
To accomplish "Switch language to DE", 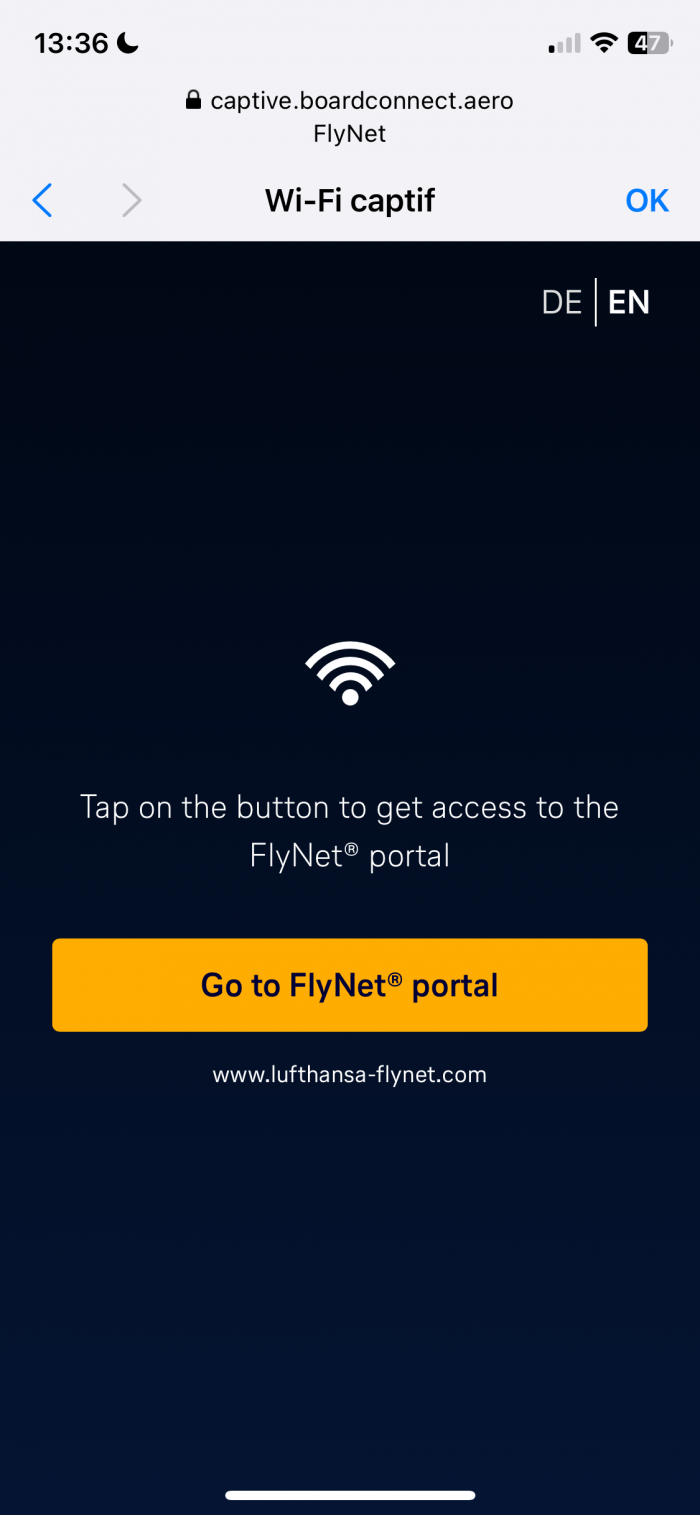I will (x=561, y=303).
